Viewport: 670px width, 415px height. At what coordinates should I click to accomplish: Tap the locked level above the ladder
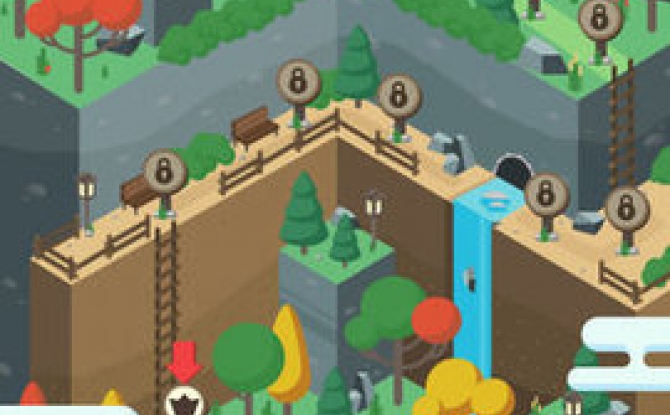(x=165, y=172)
